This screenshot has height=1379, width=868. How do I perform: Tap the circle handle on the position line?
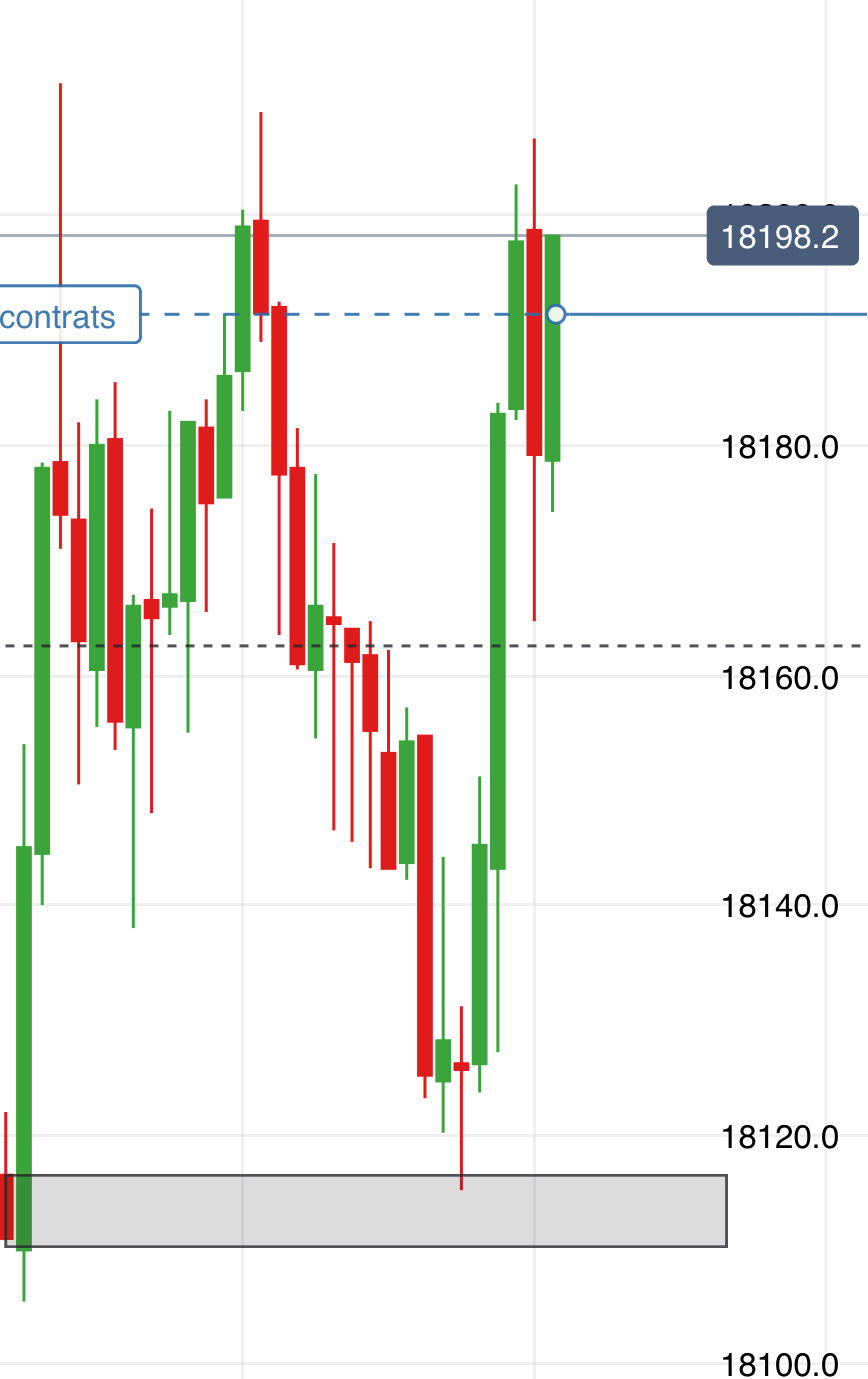click(557, 315)
